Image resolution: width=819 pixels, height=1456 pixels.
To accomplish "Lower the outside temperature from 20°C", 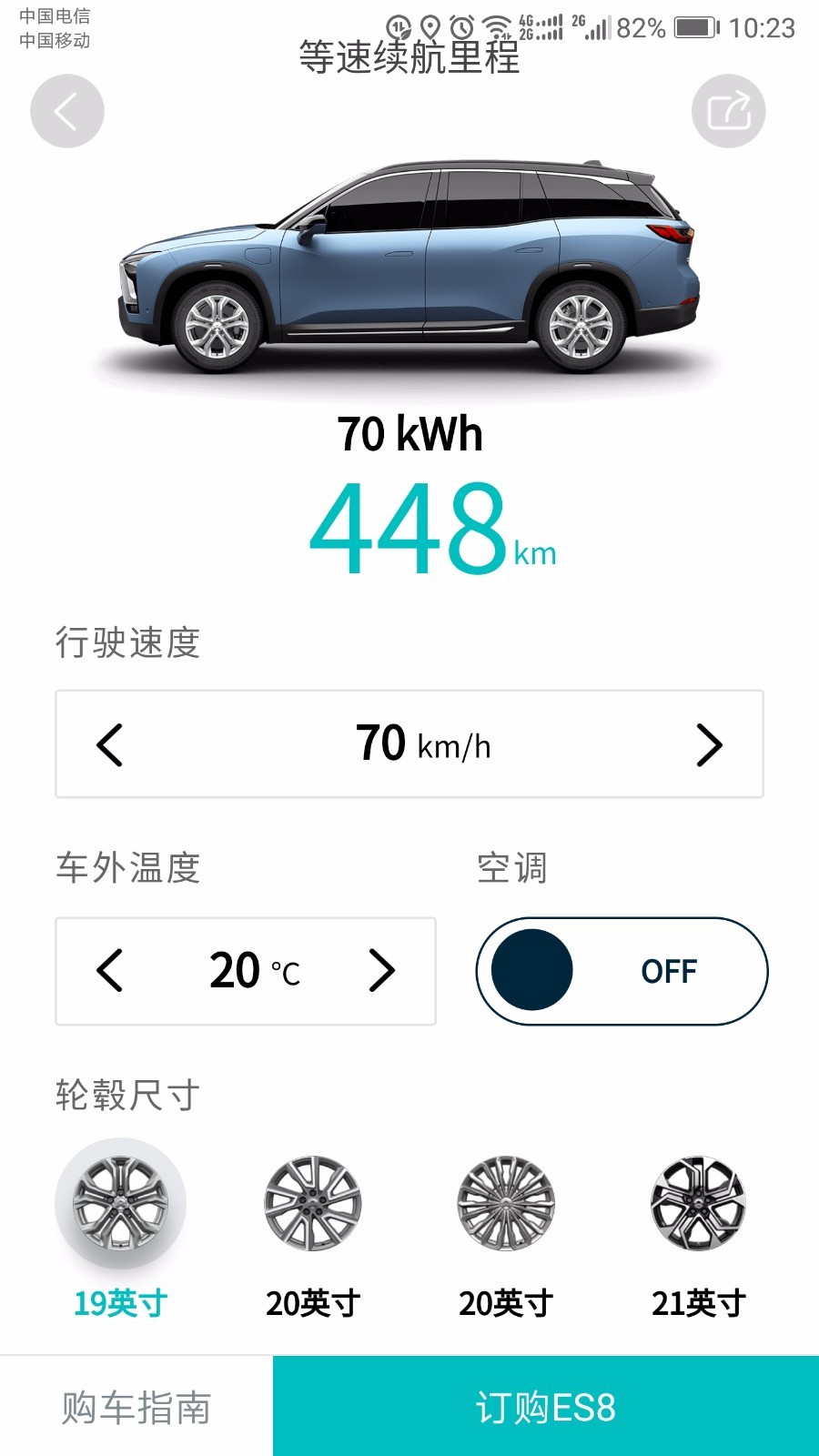I will (109, 970).
